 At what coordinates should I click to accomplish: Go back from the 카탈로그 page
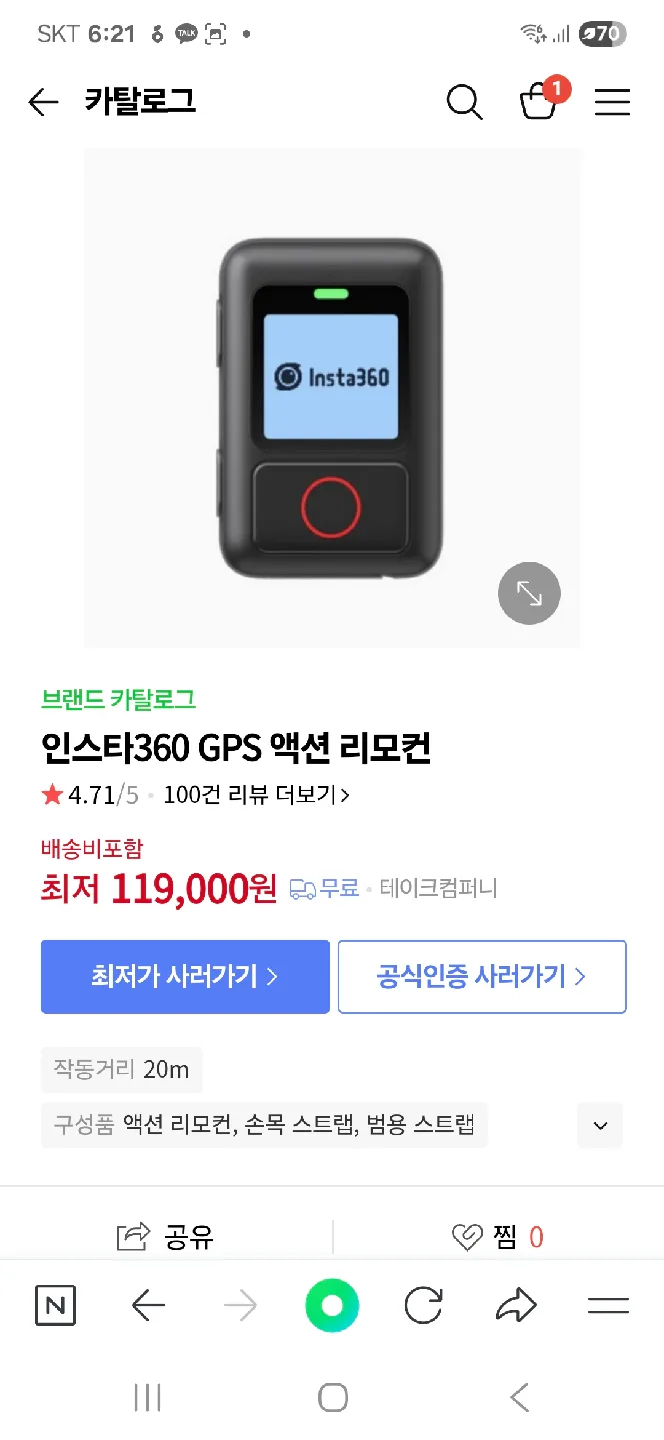coord(43,102)
